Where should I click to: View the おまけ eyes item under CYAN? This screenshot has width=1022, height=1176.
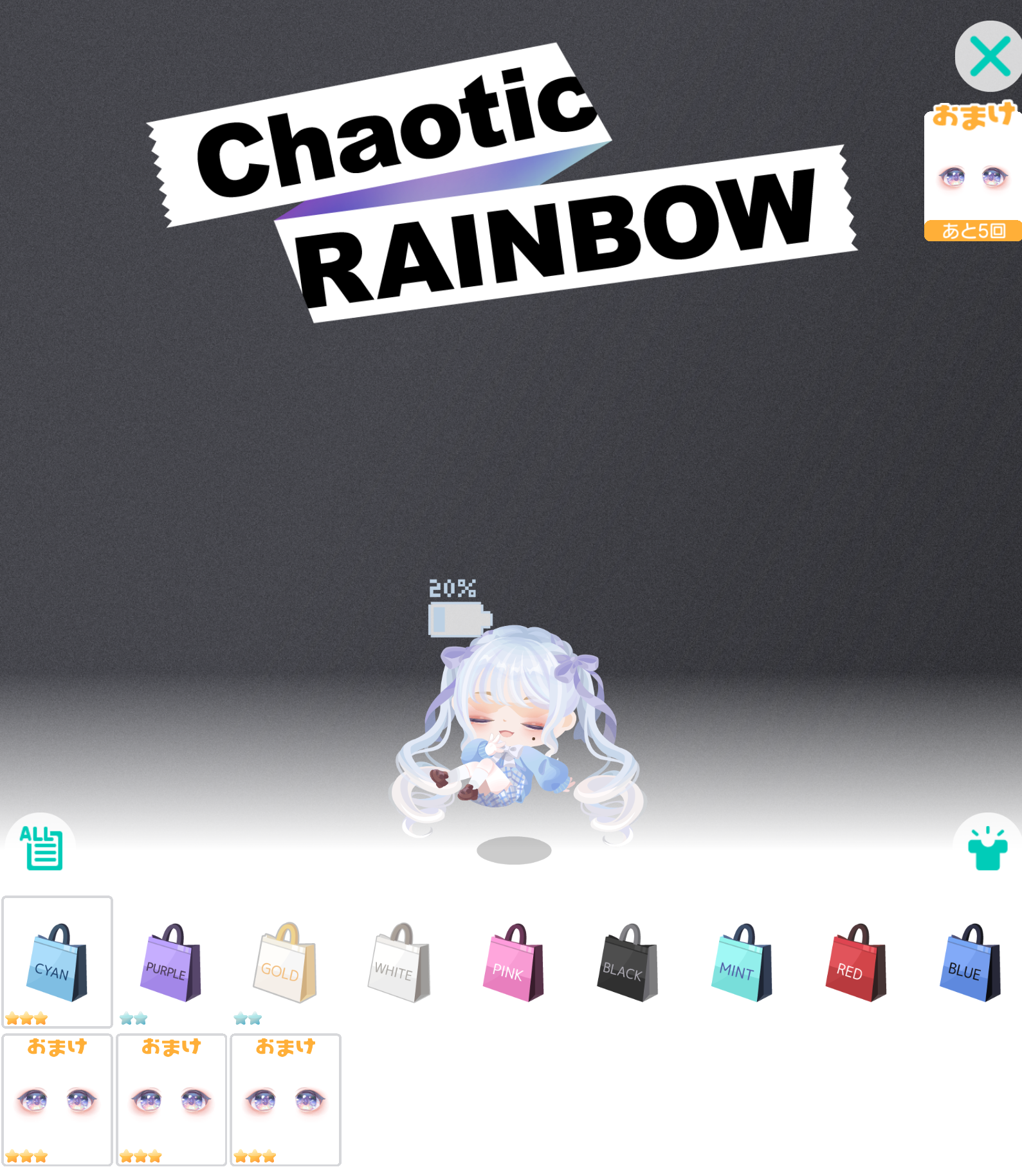pyautogui.click(x=57, y=1100)
